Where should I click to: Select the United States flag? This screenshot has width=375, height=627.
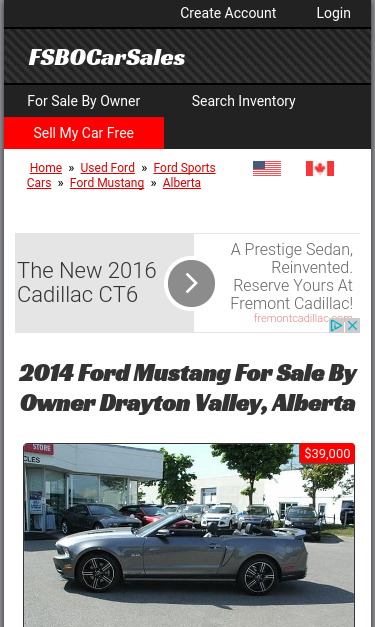click(x=267, y=168)
